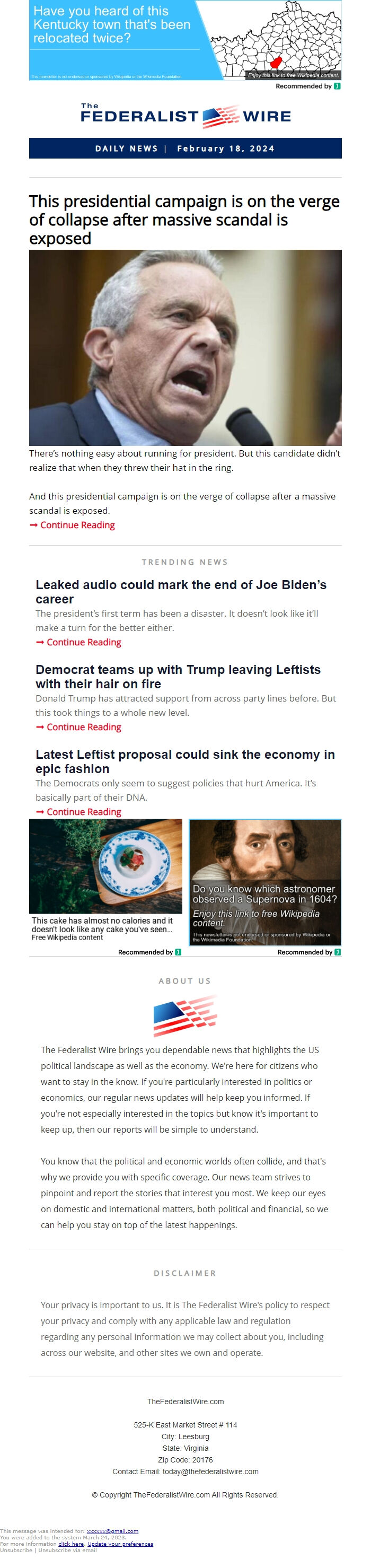The height and width of the screenshot is (1568, 371).
Task: Open the almost no calories cake ad
Action: pos(105,880)
